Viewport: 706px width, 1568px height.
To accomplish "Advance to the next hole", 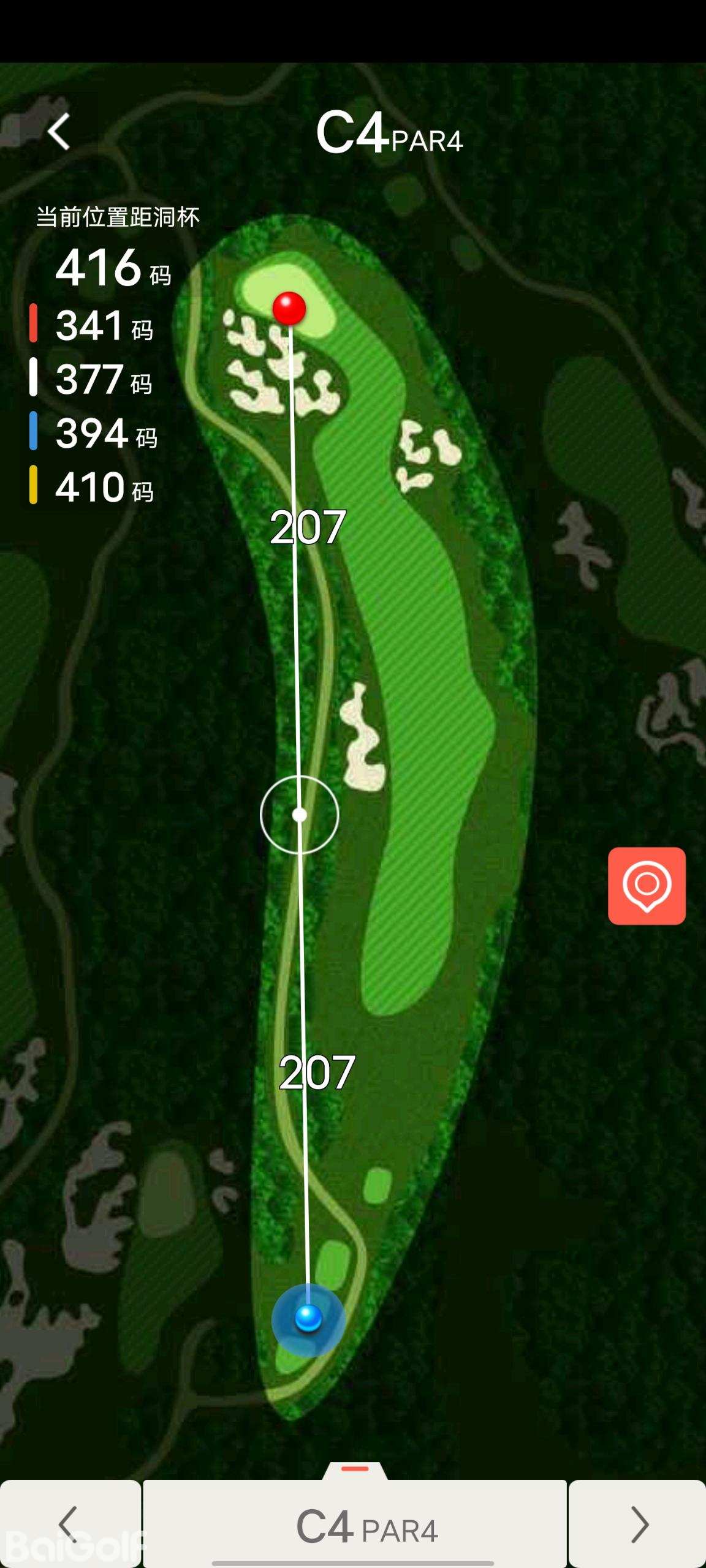I will click(x=638, y=1524).
